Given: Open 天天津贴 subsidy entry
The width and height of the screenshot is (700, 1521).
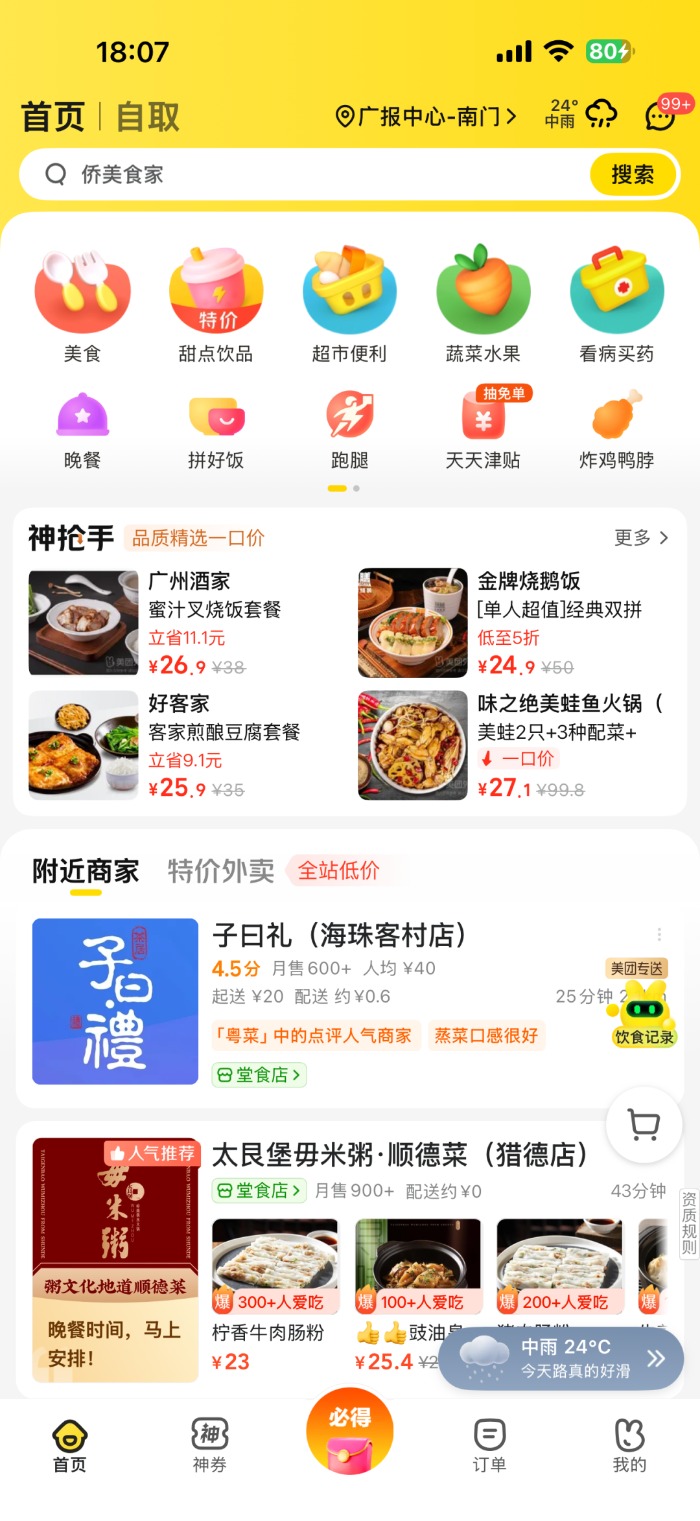Looking at the screenshot, I should coord(483,430).
